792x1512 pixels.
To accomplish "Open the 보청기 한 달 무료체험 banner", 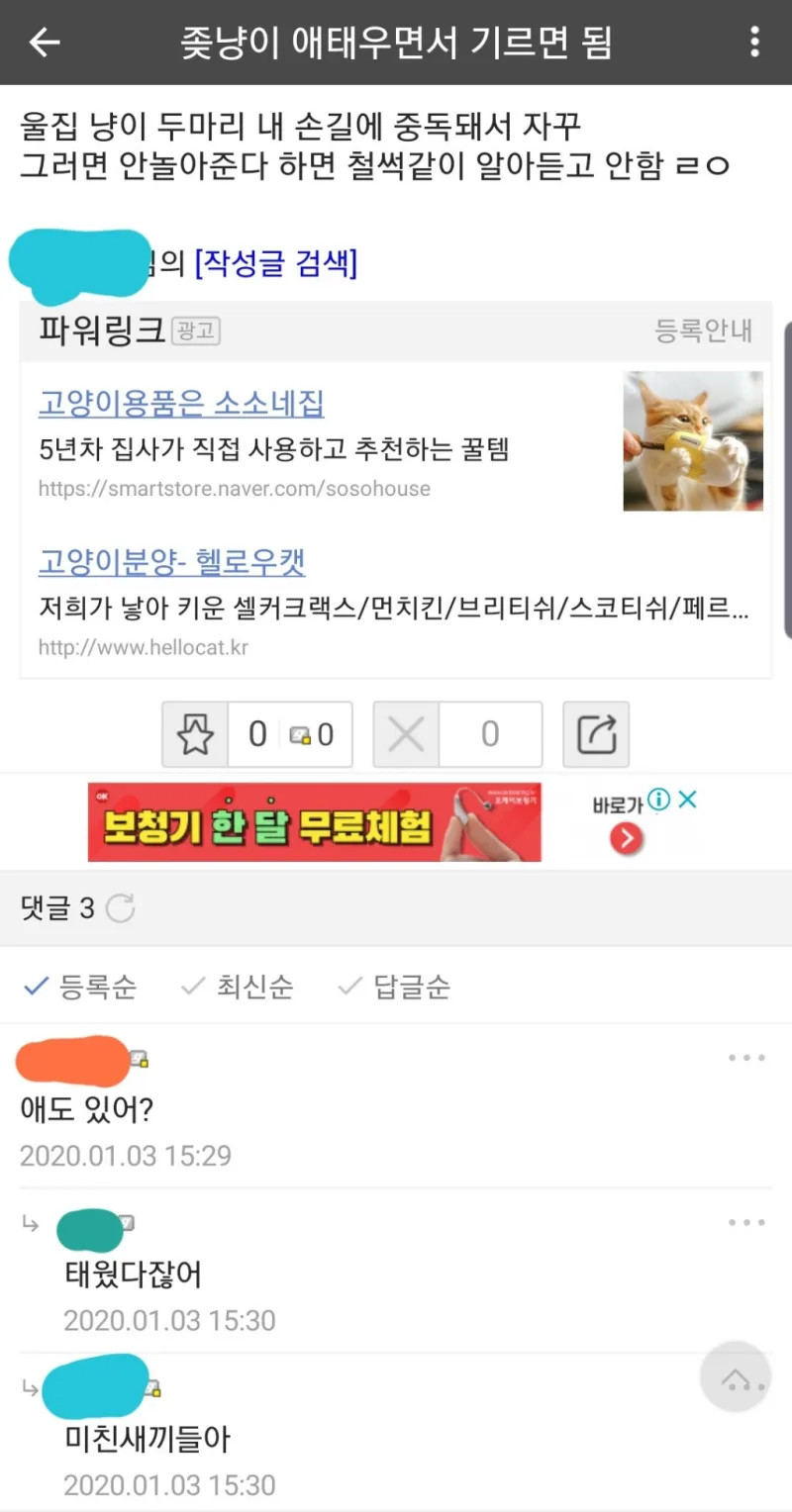I will 314,821.
